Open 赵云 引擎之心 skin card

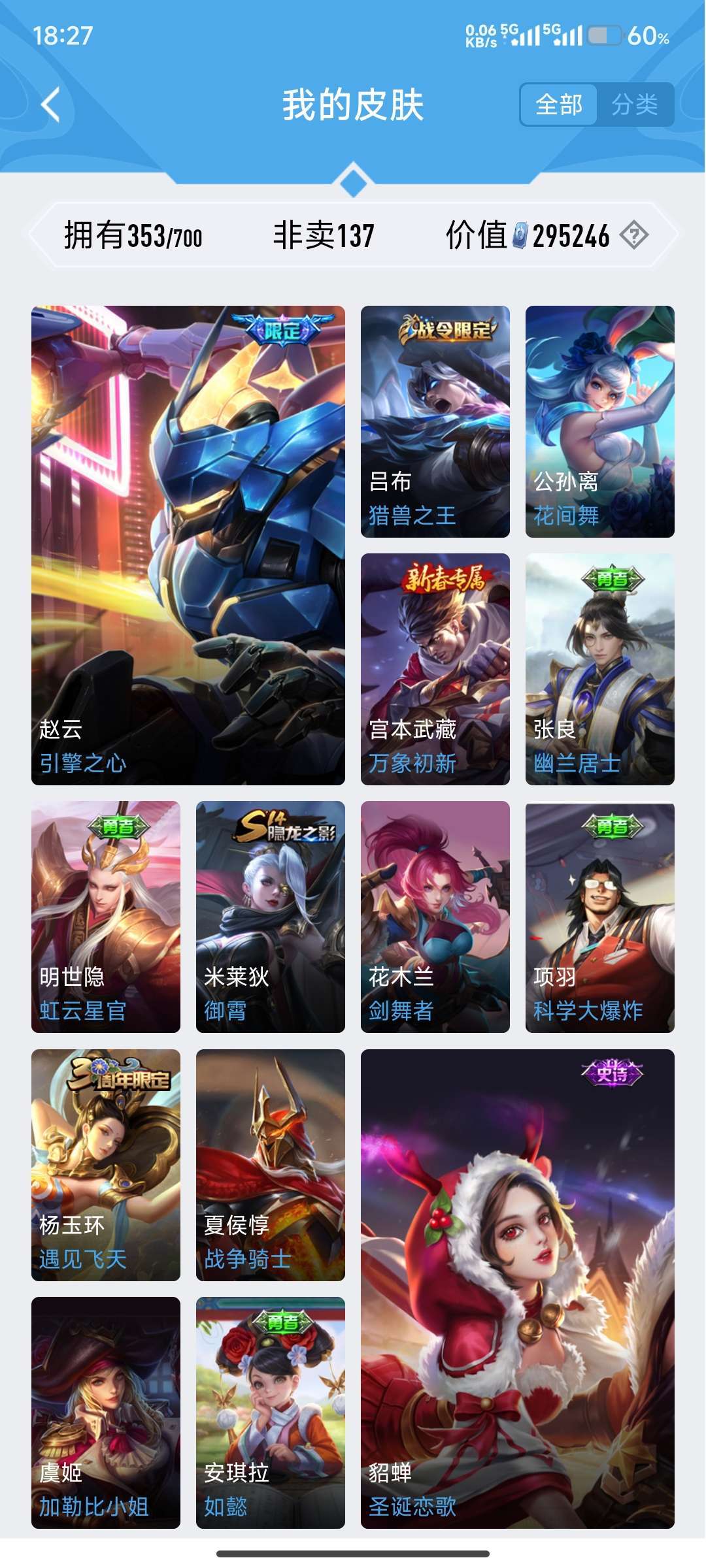point(188,546)
